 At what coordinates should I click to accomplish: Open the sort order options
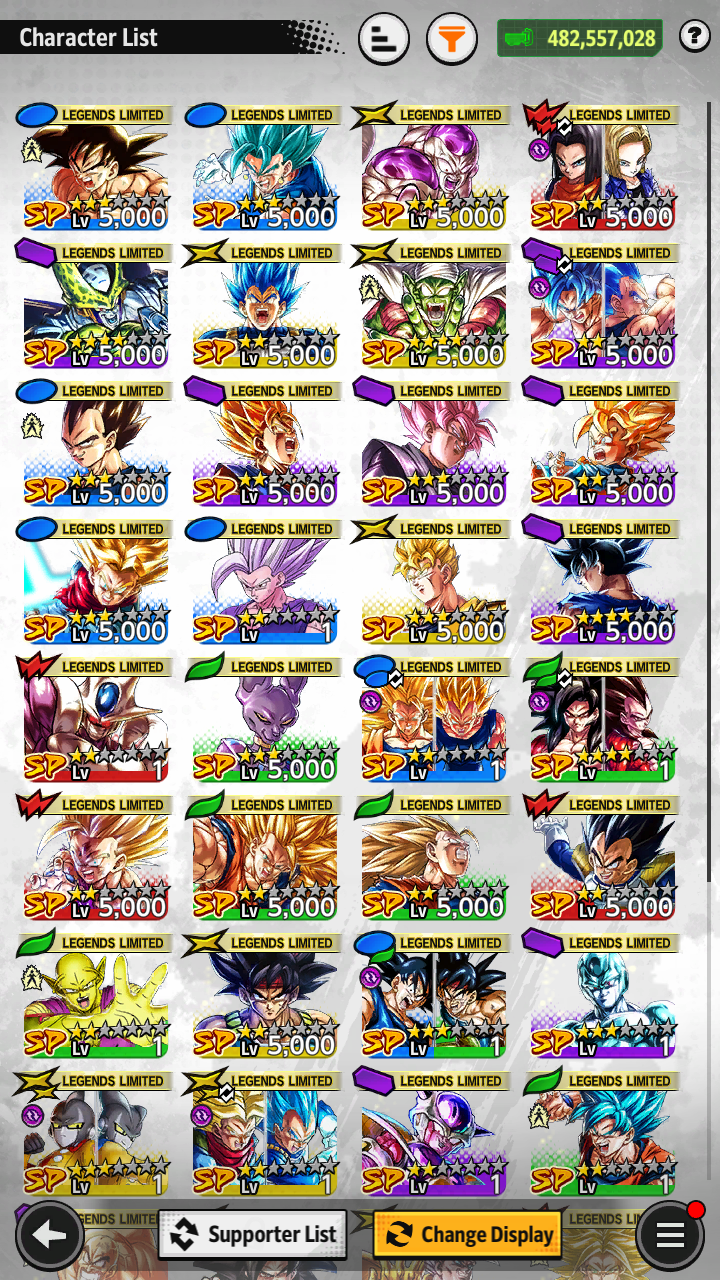pyautogui.click(x=384, y=40)
